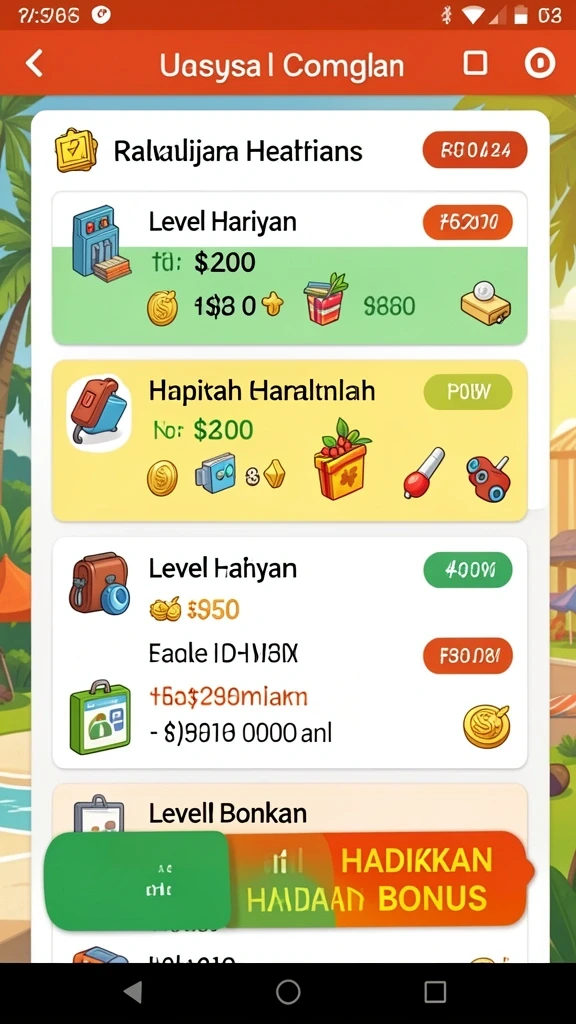Go back using the top-left arrow
This screenshot has width=576, height=1024.
pyautogui.click(x=34, y=64)
